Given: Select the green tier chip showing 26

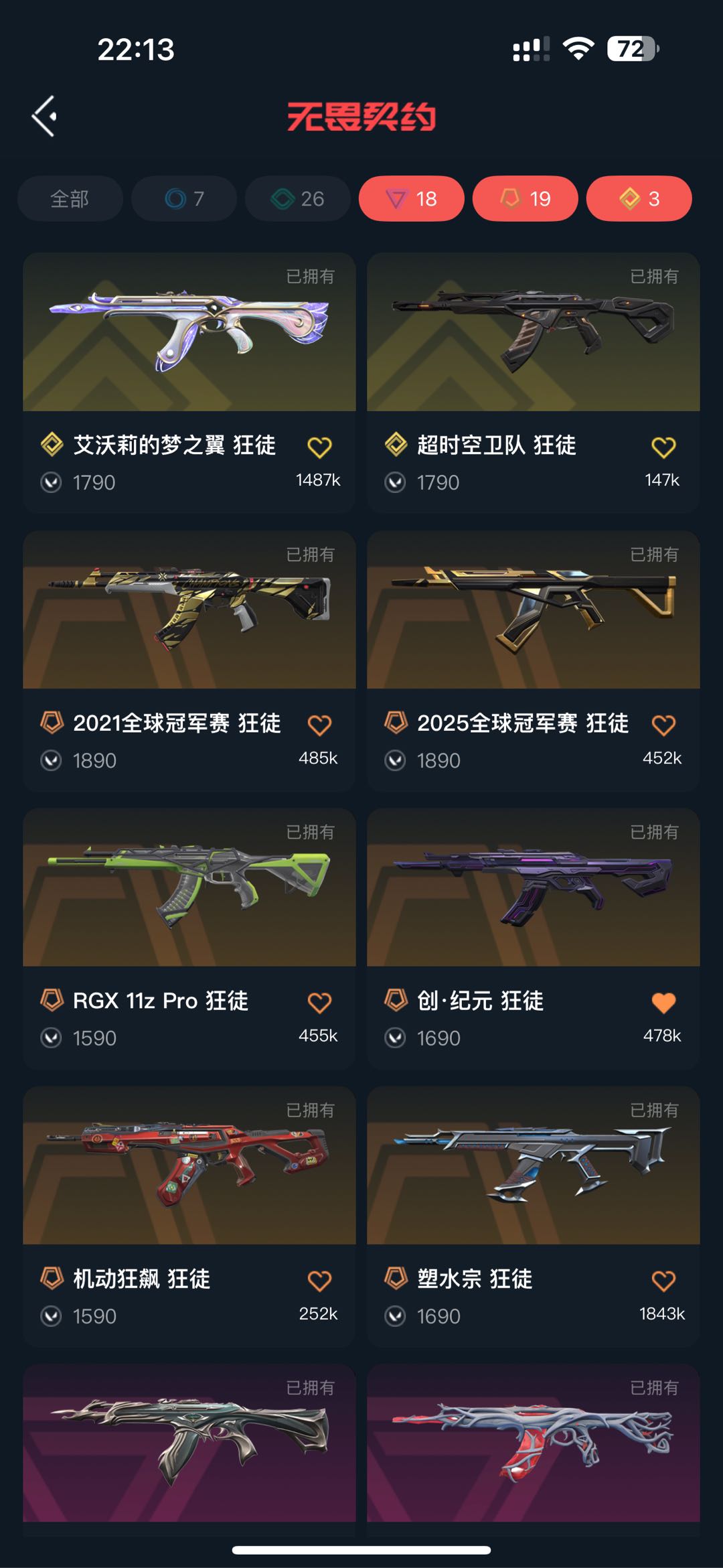Looking at the screenshot, I should pos(297,199).
